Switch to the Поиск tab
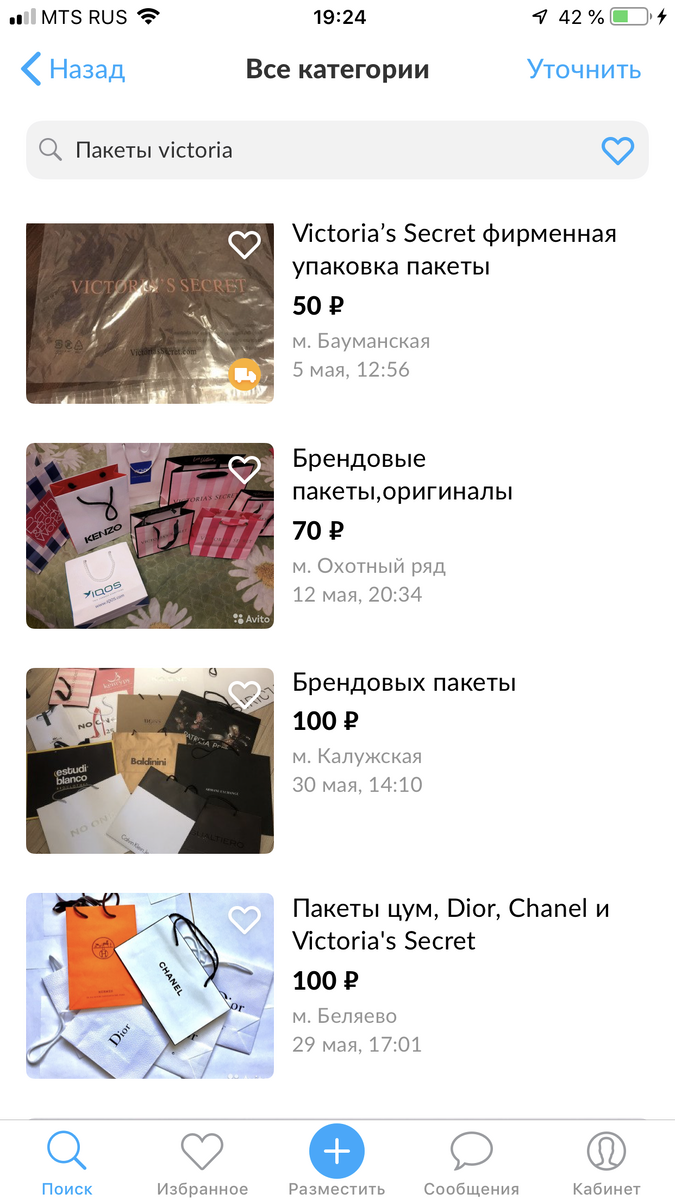 [x=67, y=1162]
